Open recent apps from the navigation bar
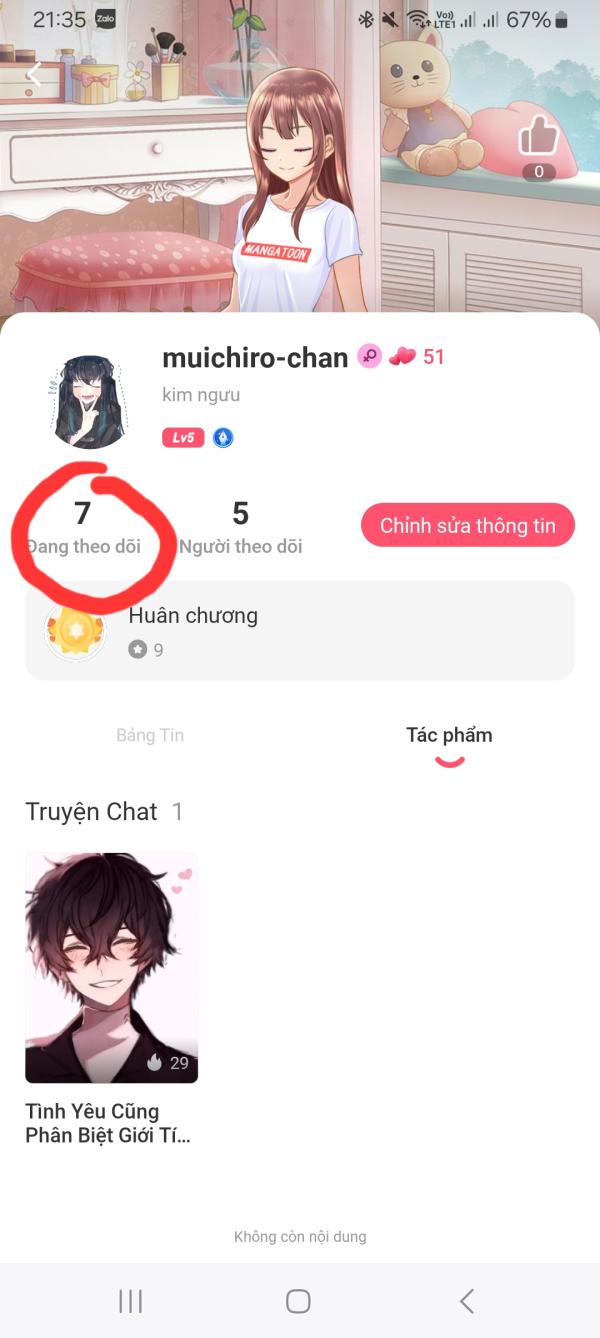600x1338 pixels. pyautogui.click(x=131, y=1301)
